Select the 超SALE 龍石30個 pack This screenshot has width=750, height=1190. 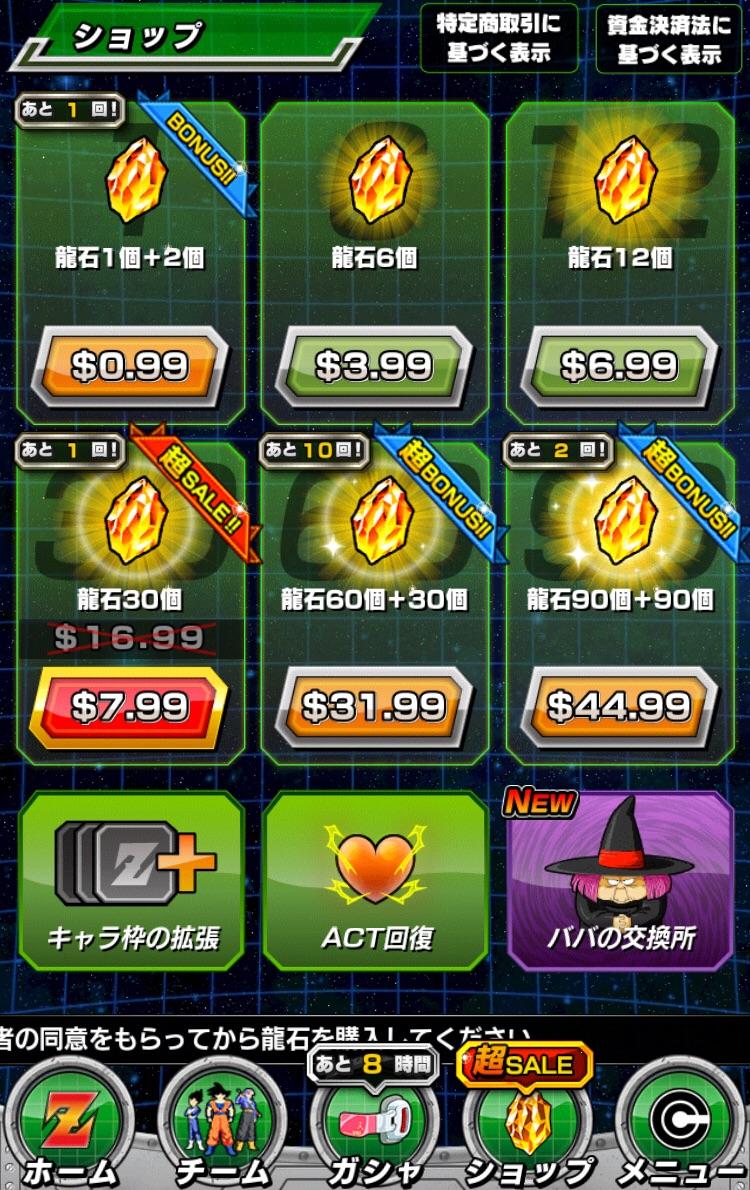pyautogui.click(x=131, y=530)
